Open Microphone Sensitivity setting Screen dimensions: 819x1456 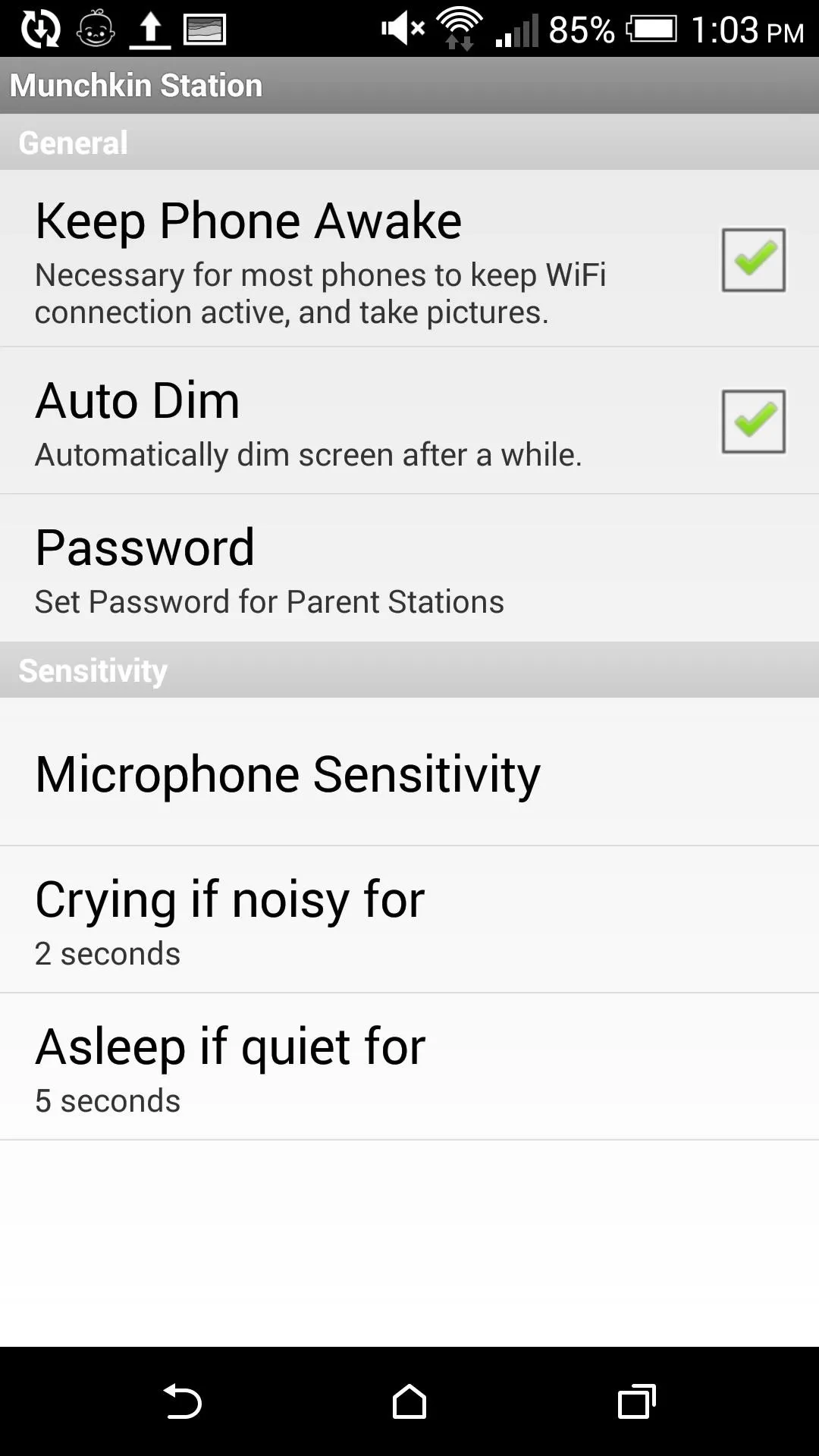[x=409, y=772]
